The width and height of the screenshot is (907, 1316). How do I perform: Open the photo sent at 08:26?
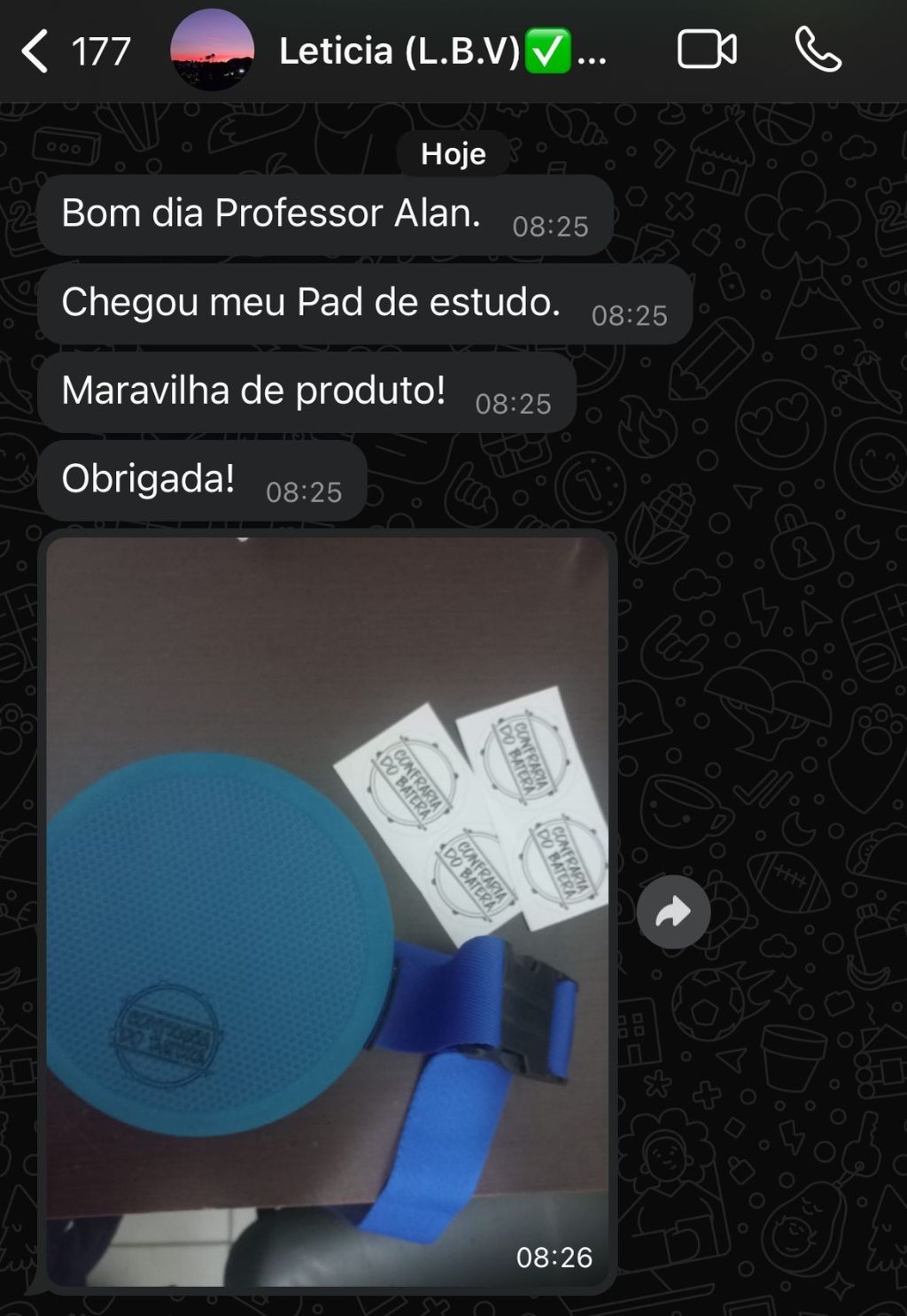(328, 910)
